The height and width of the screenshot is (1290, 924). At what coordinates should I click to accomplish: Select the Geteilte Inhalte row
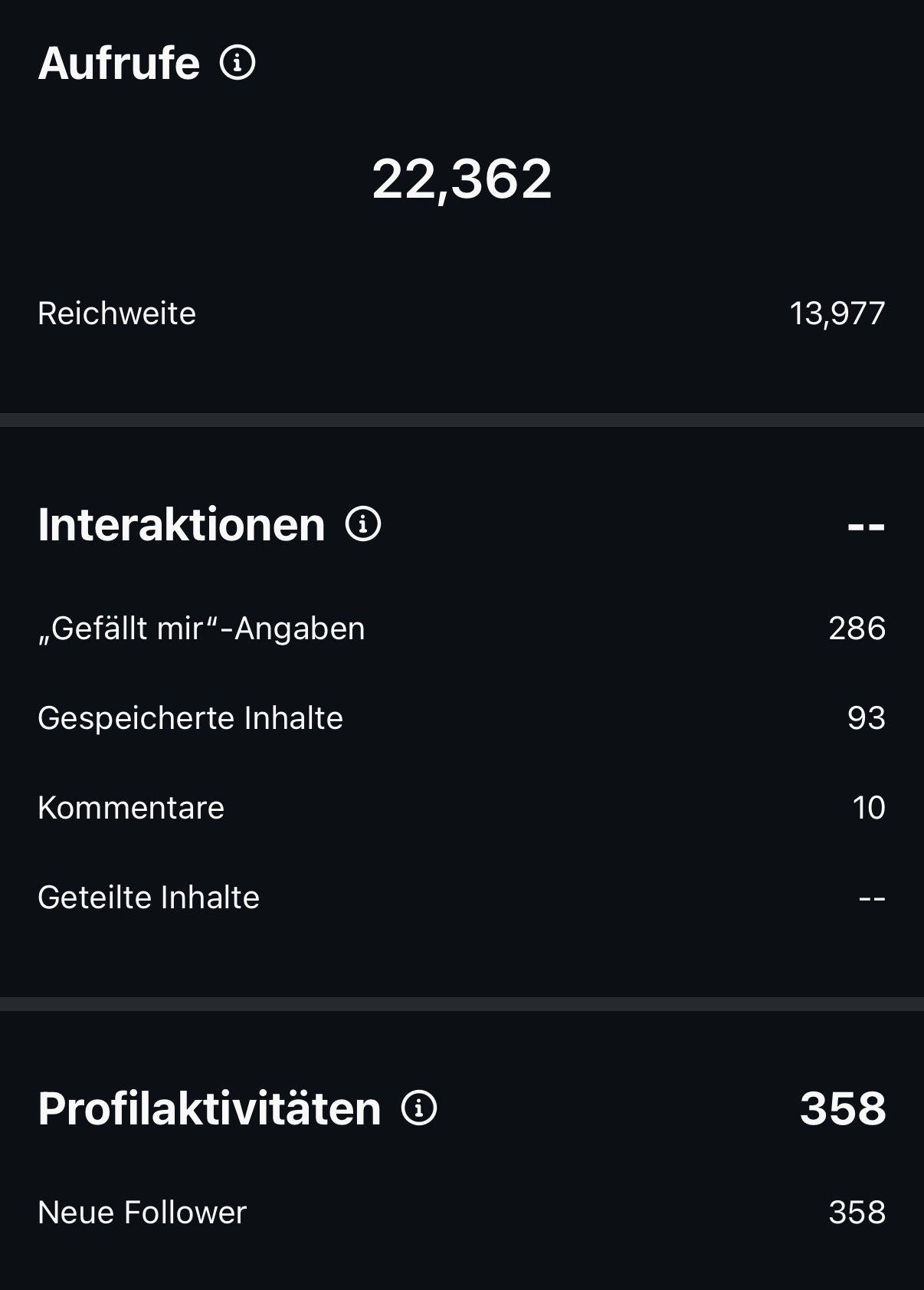coord(149,897)
